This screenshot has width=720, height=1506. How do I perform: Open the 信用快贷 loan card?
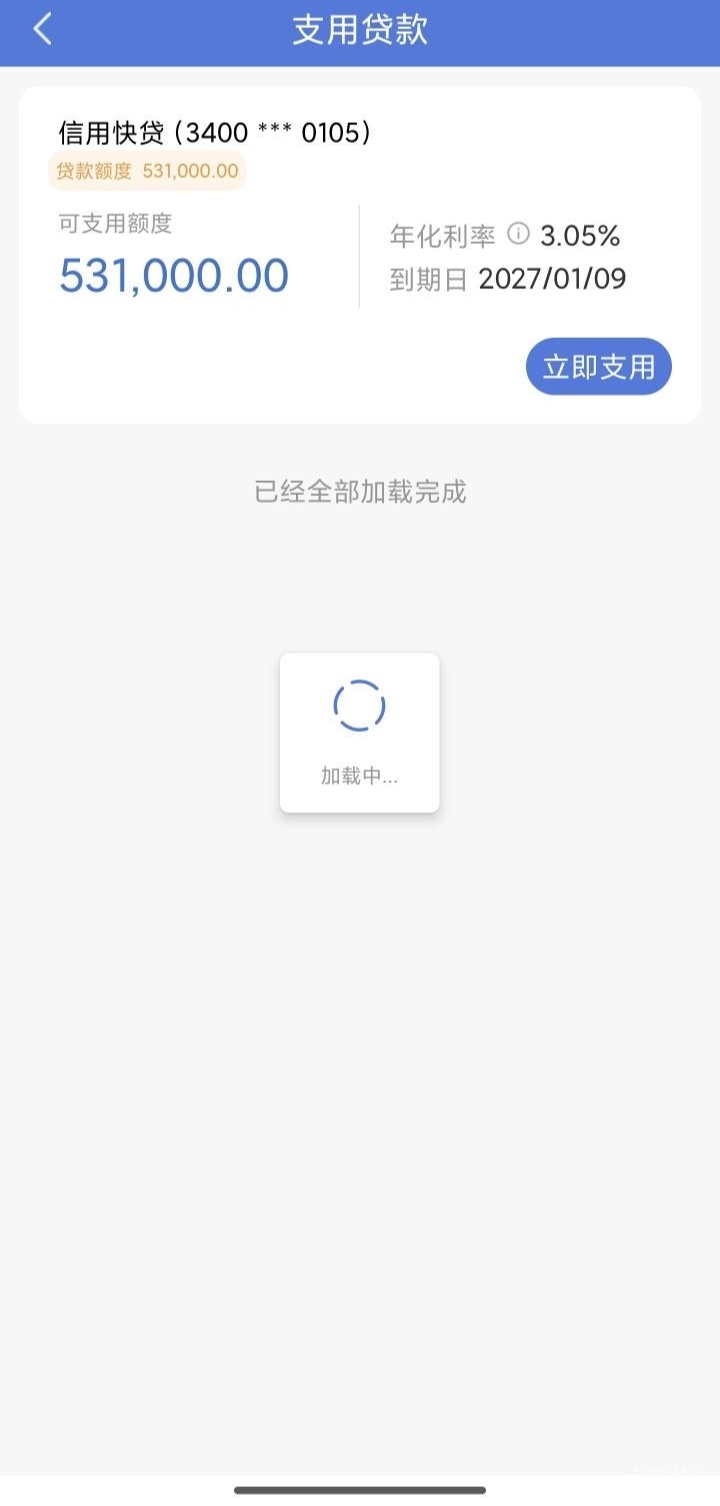pos(215,133)
